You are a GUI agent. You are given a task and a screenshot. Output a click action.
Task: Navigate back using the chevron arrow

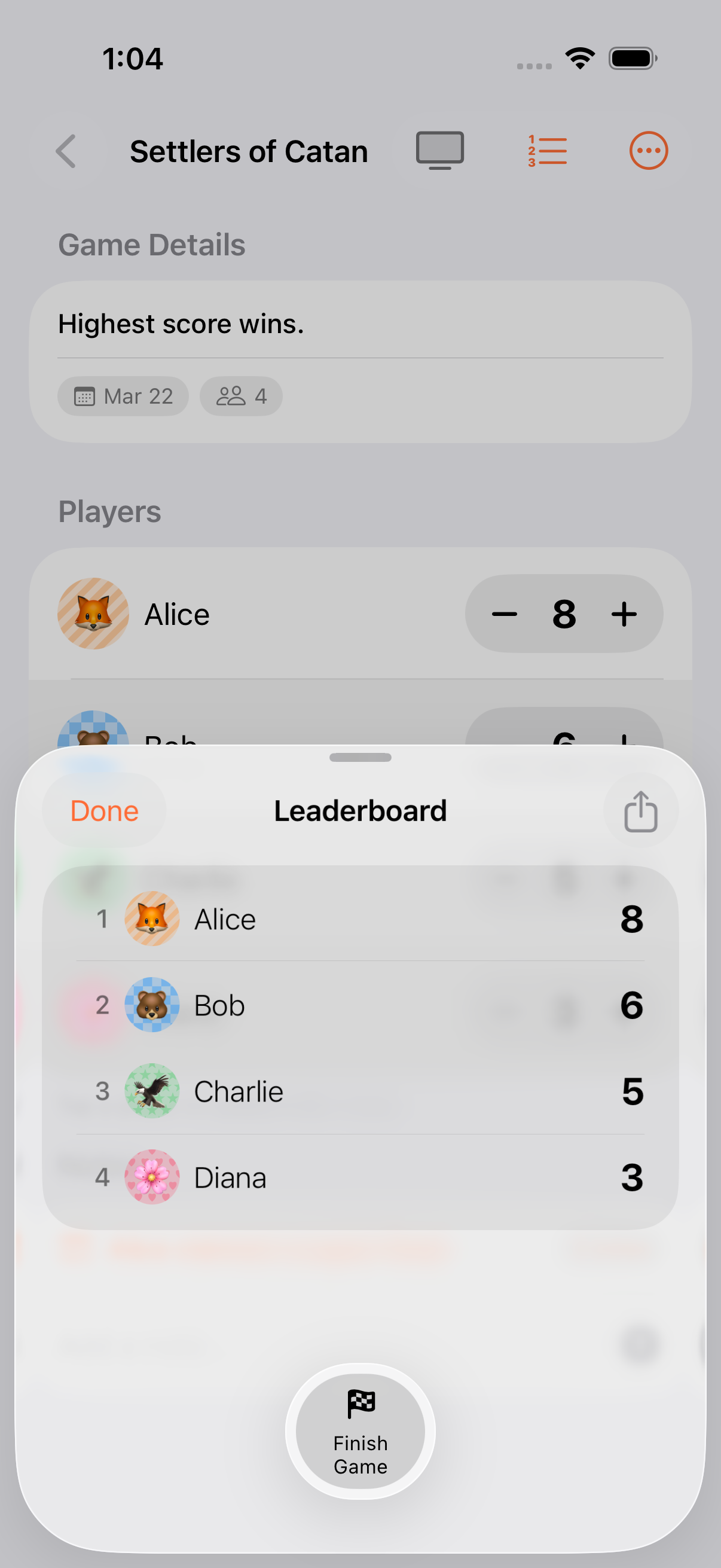click(66, 151)
